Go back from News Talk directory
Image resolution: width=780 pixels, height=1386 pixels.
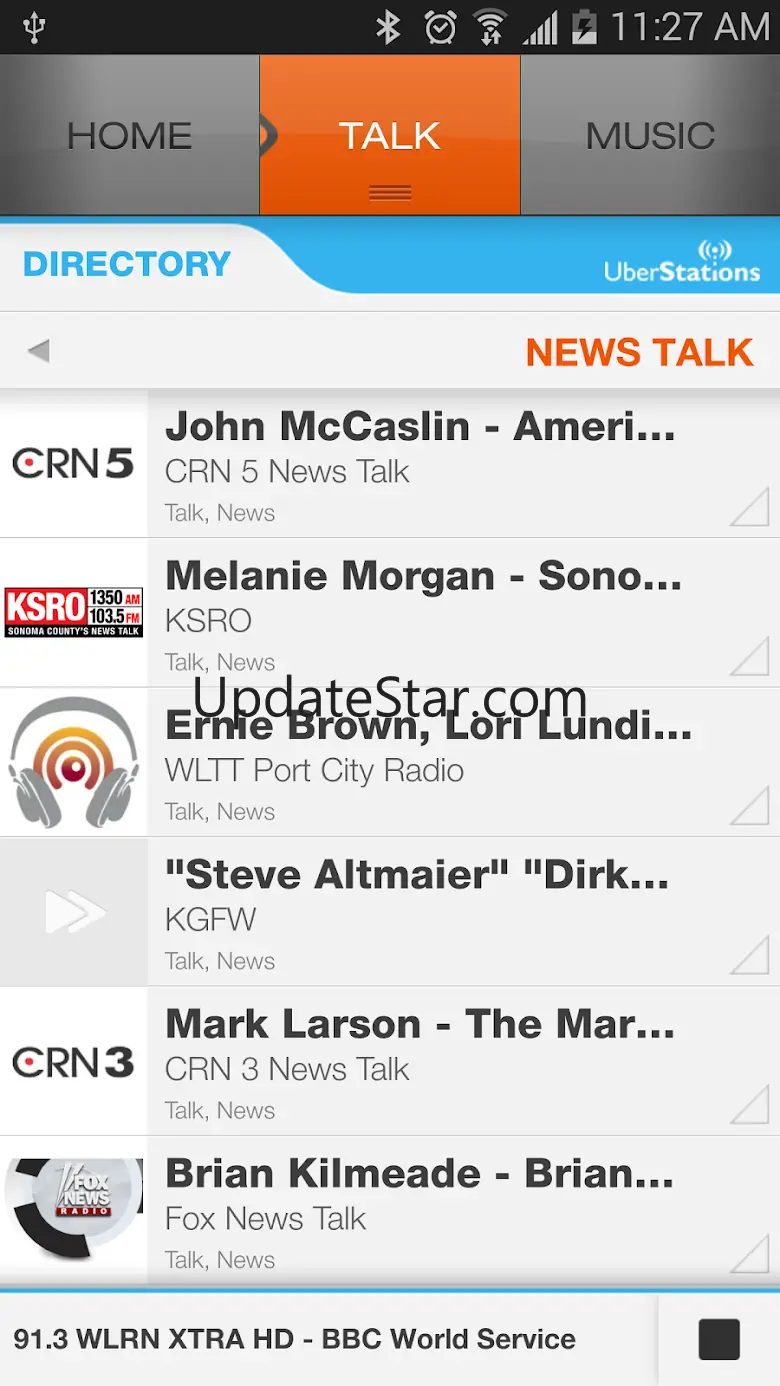pyautogui.click(x=39, y=351)
